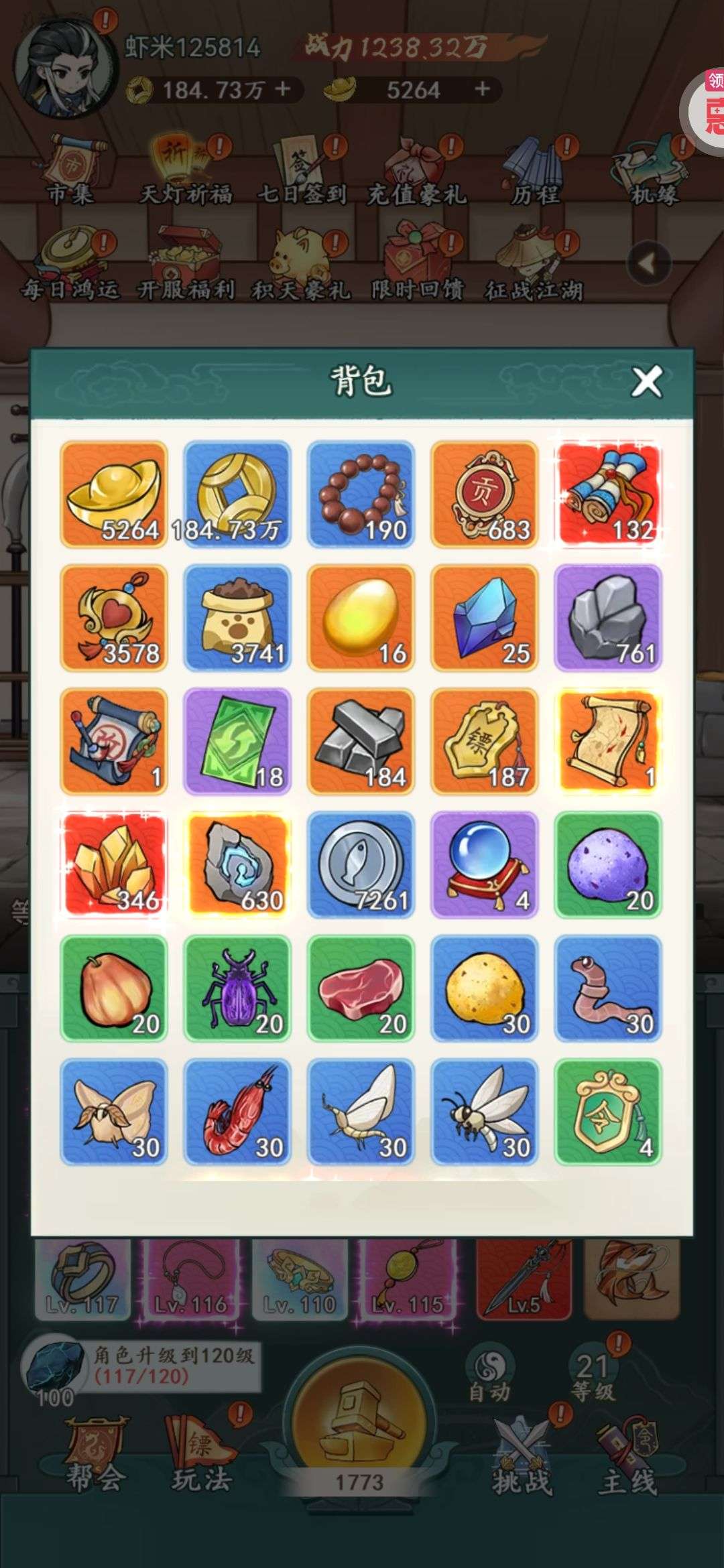Open the purple beetle item showing 20
The image size is (724, 1568).
tap(237, 988)
